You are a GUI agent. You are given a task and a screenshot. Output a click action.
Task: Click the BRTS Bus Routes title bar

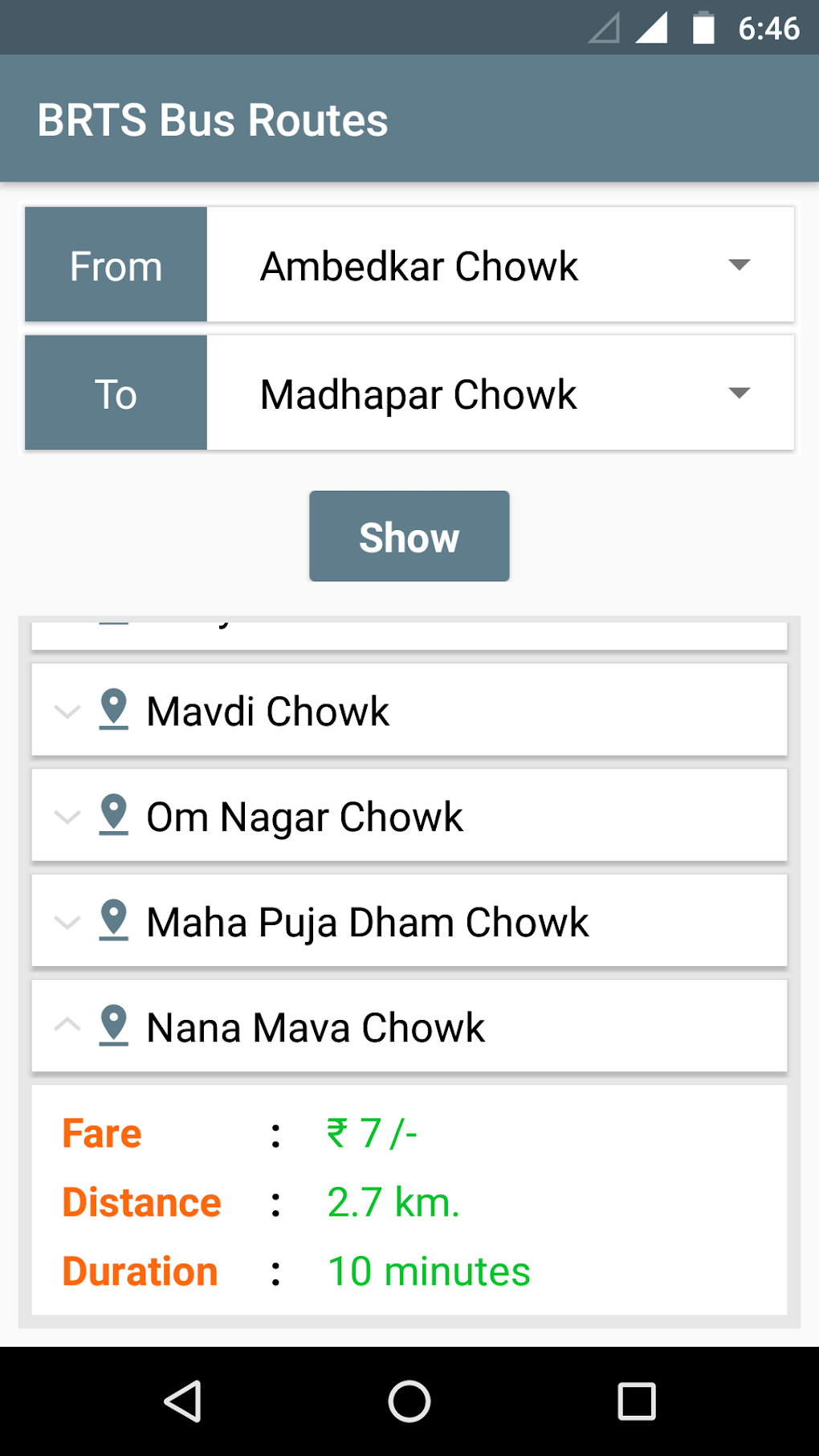(214, 118)
